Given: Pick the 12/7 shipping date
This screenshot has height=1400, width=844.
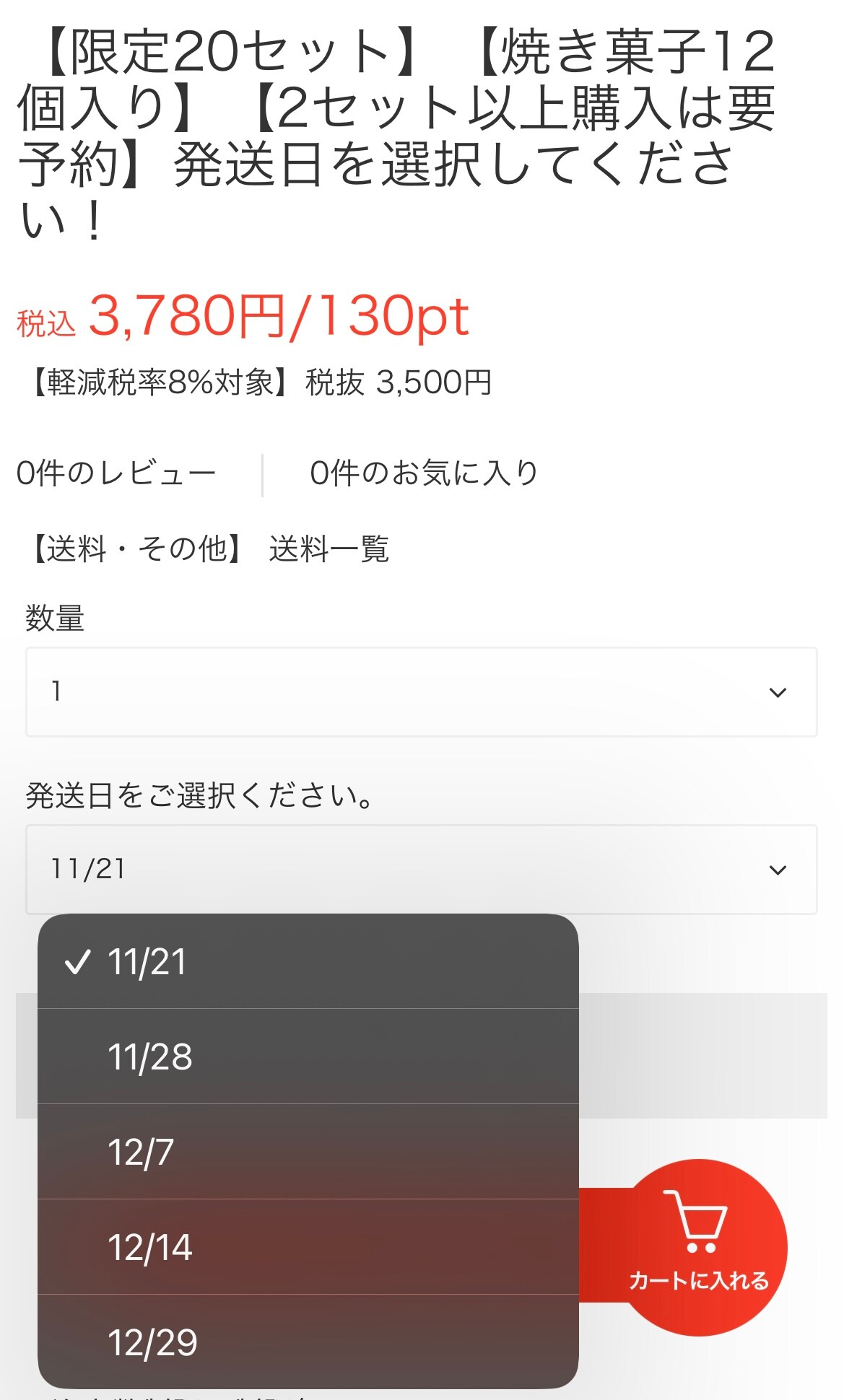Looking at the screenshot, I should [308, 1152].
